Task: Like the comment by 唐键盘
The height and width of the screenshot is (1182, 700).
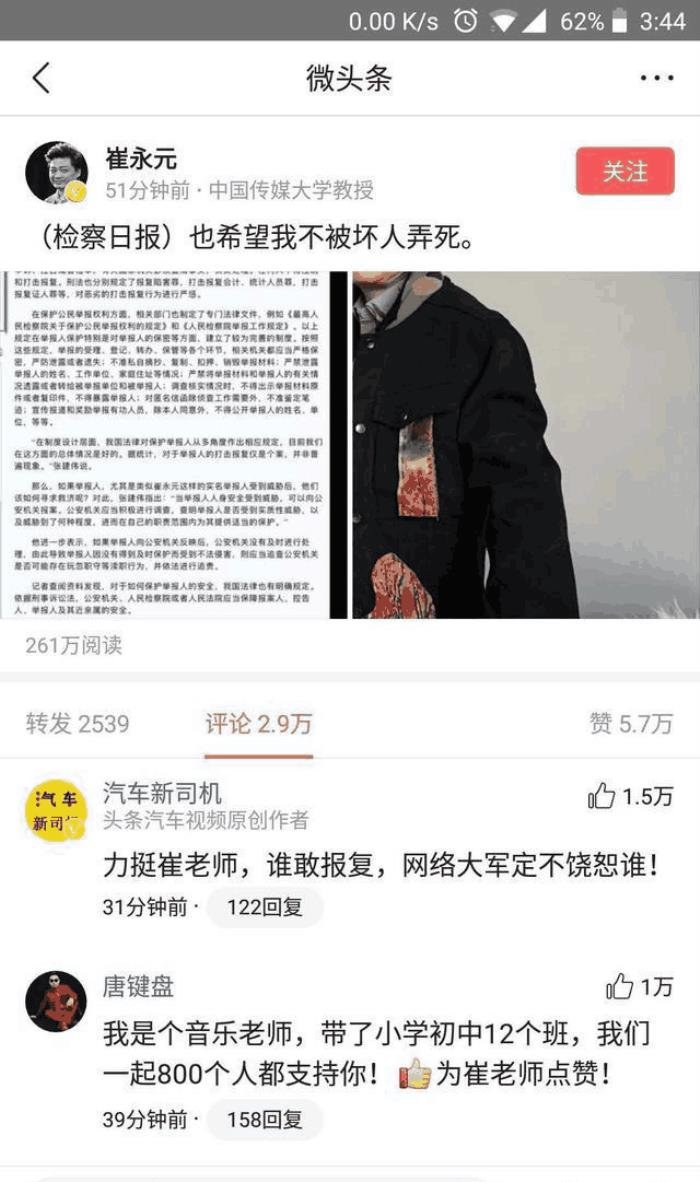Action: coord(621,988)
